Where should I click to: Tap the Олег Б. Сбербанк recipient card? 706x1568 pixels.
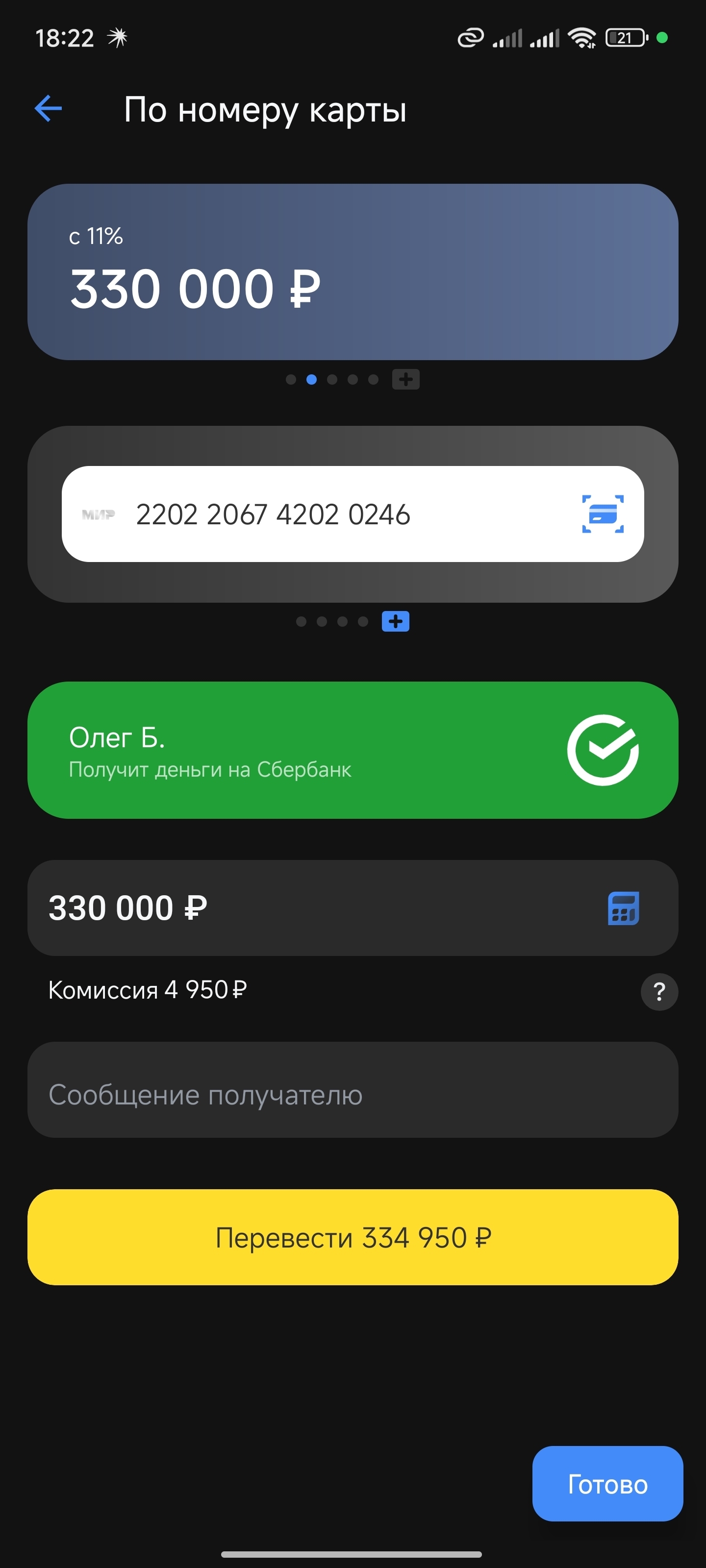[353, 750]
